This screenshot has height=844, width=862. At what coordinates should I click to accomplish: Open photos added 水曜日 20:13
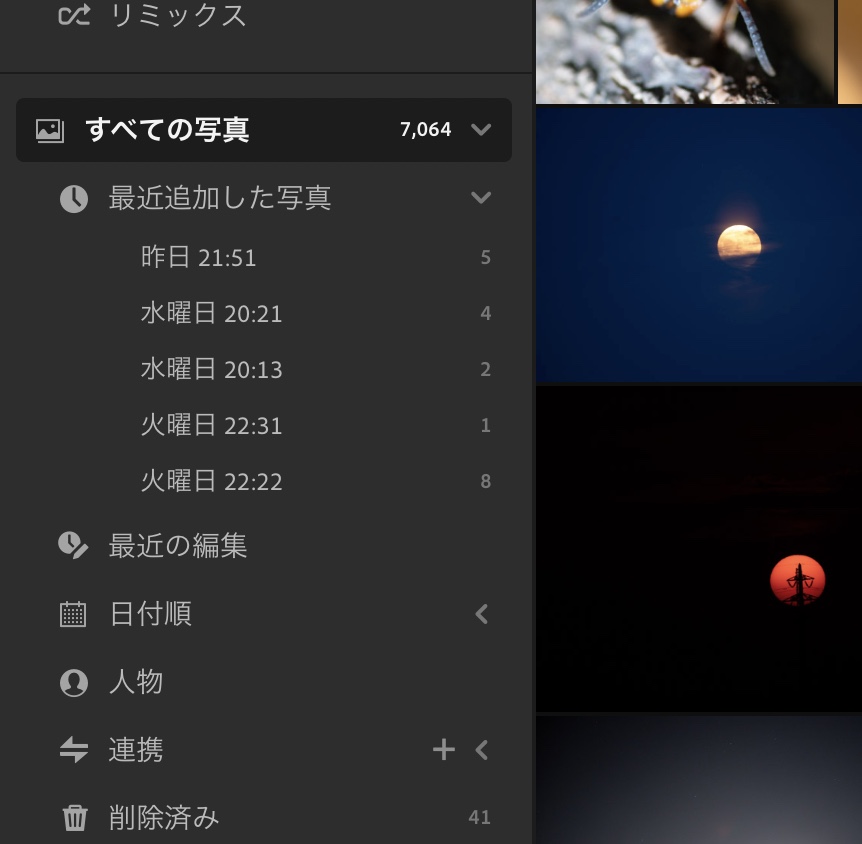pos(211,370)
